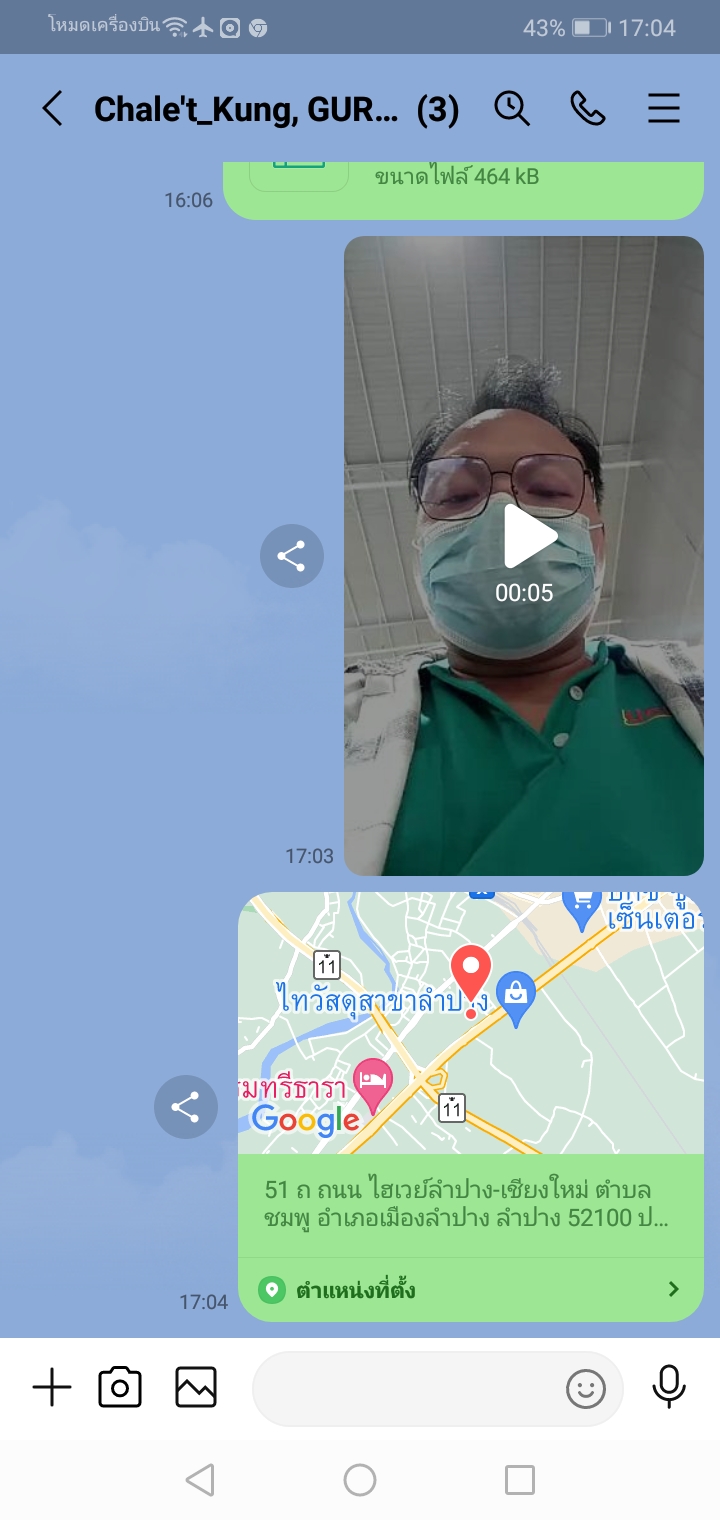The width and height of the screenshot is (720, 1520).
Task: Start a voice call
Action: point(588,108)
